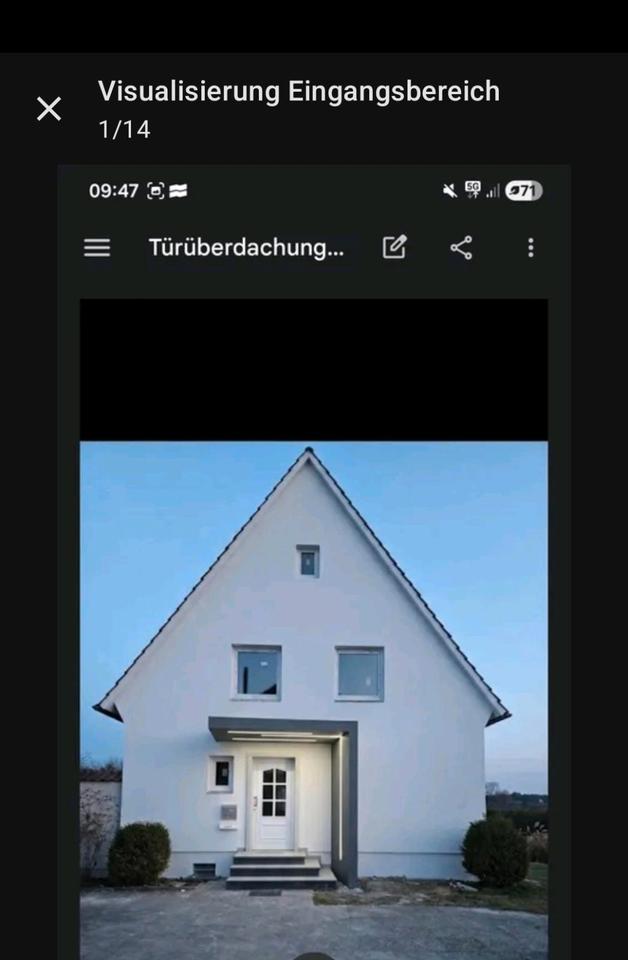The height and width of the screenshot is (960, 628).
Task: Close the image viewer
Action: (x=49, y=109)
